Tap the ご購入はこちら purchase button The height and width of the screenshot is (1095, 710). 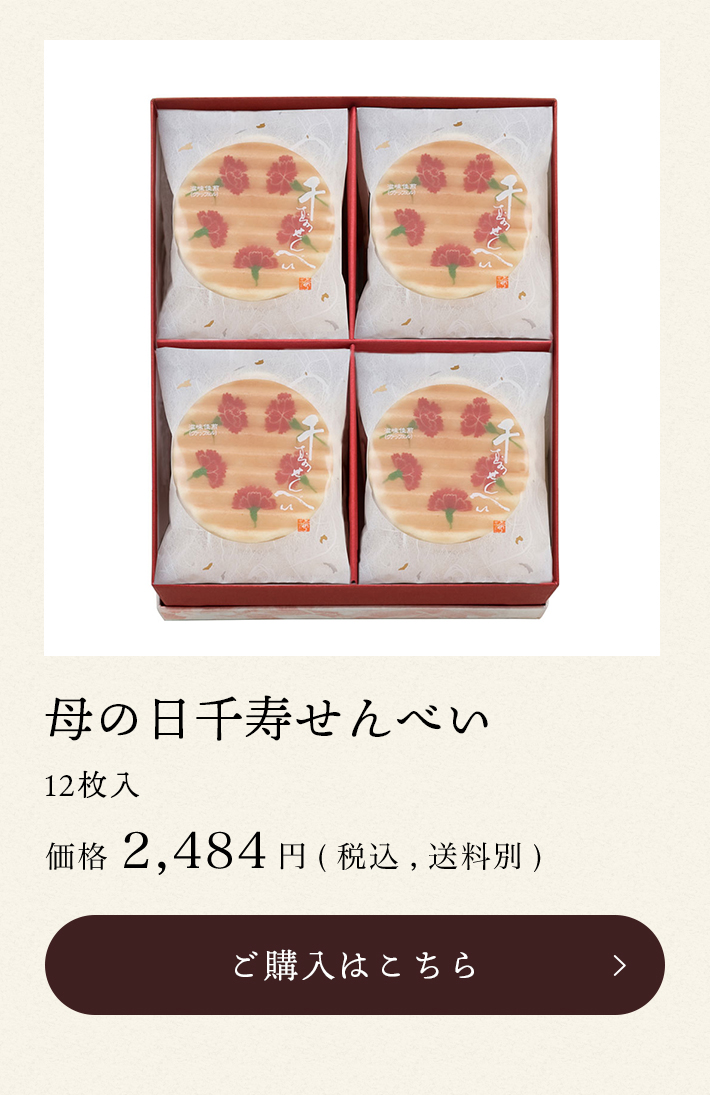click(x=354, y=965)
